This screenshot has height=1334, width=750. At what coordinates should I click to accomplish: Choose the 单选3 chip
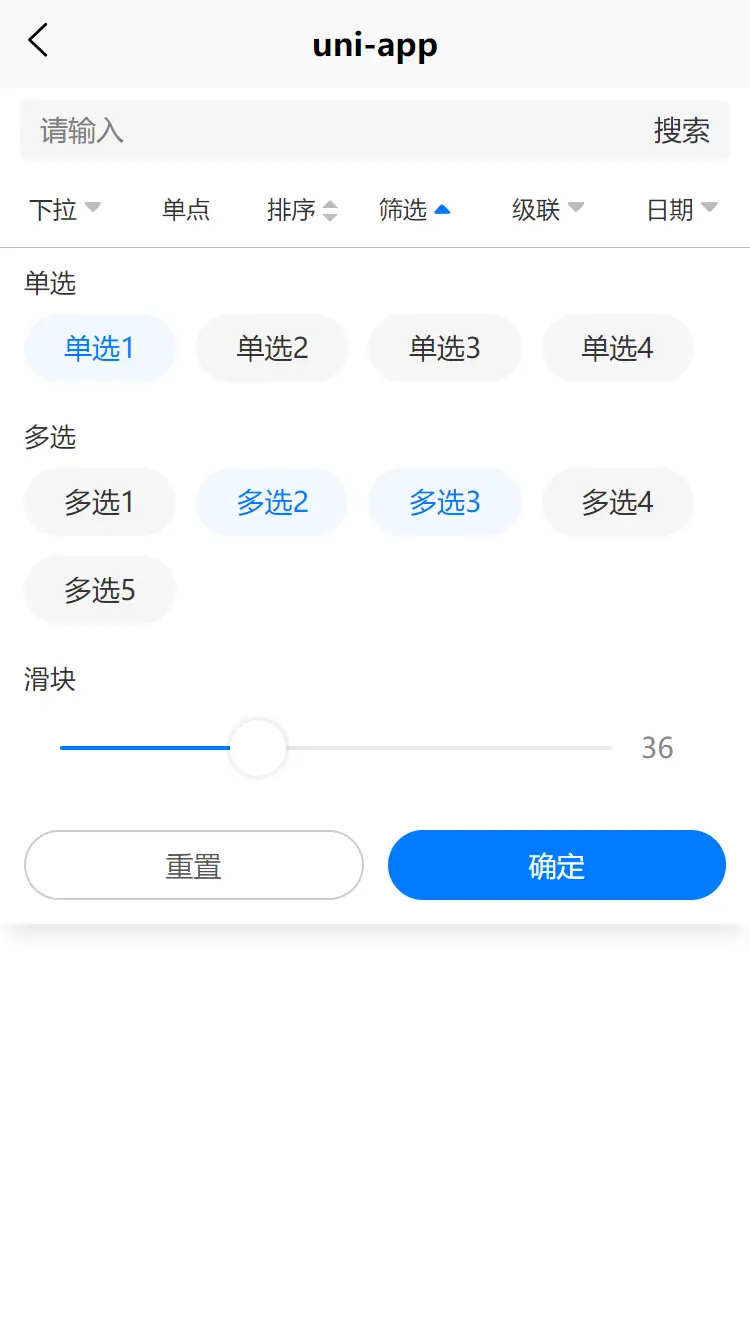[445, 348]
